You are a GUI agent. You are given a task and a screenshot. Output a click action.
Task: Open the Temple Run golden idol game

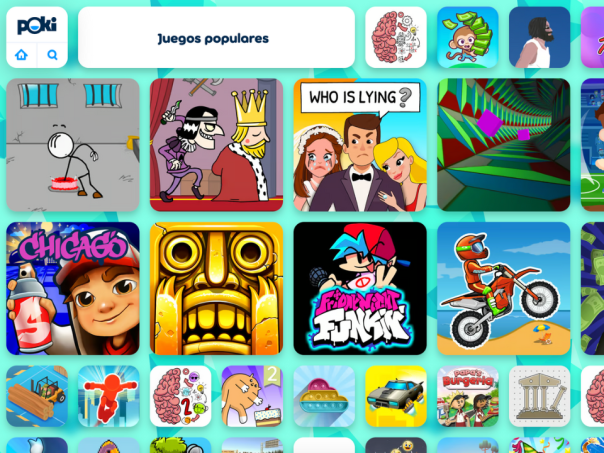pos(216,288)
